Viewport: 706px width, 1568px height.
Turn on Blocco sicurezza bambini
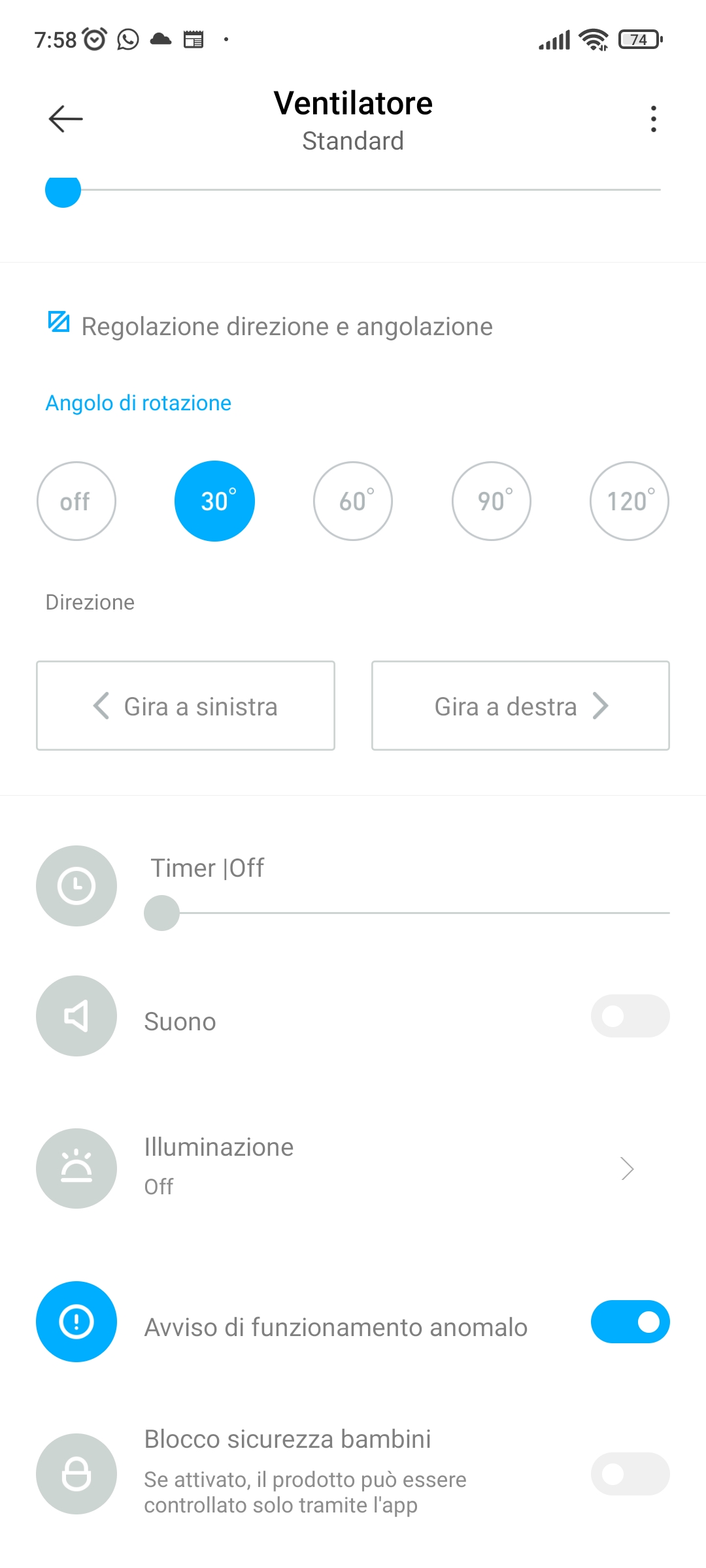pos(630,1474)
